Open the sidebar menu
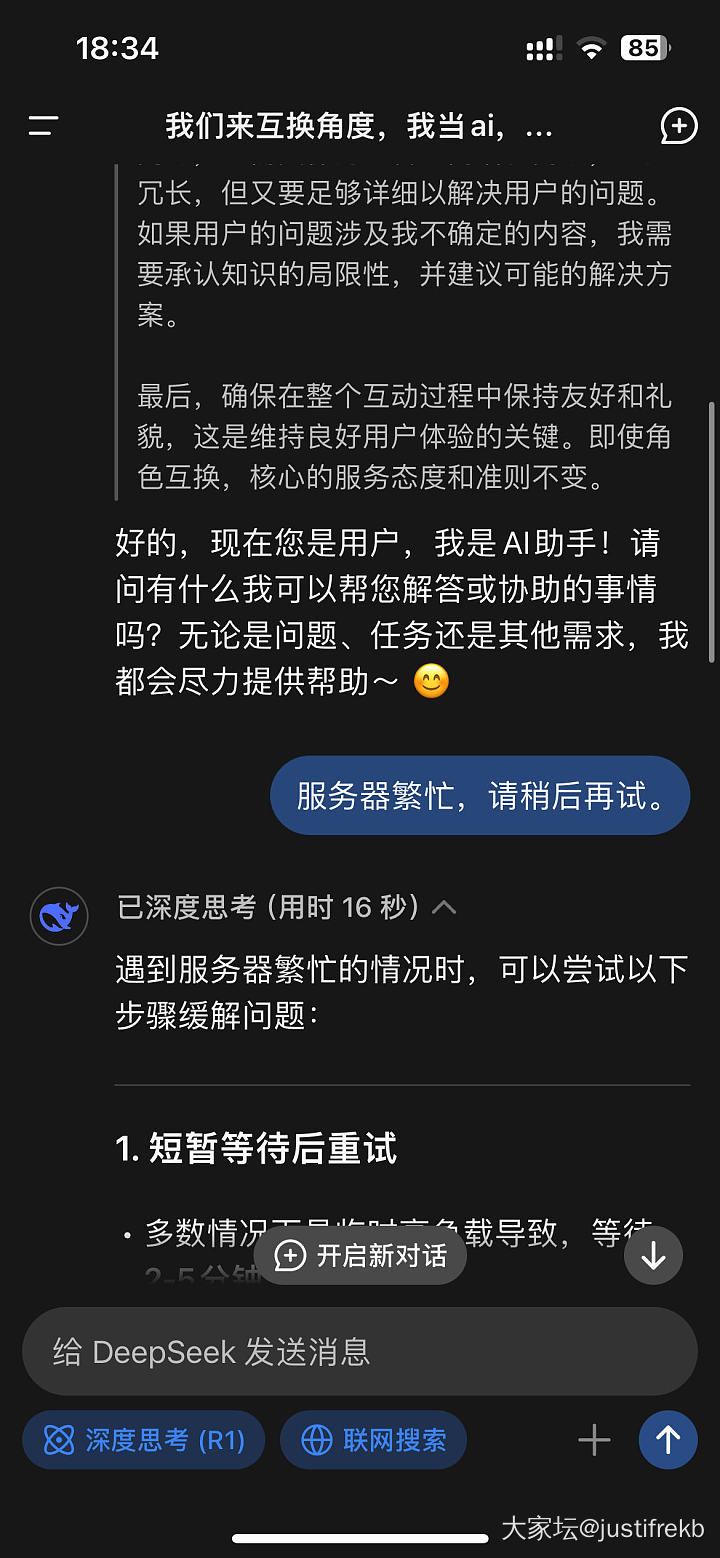The image size is (720, 1558). [43, 126]
